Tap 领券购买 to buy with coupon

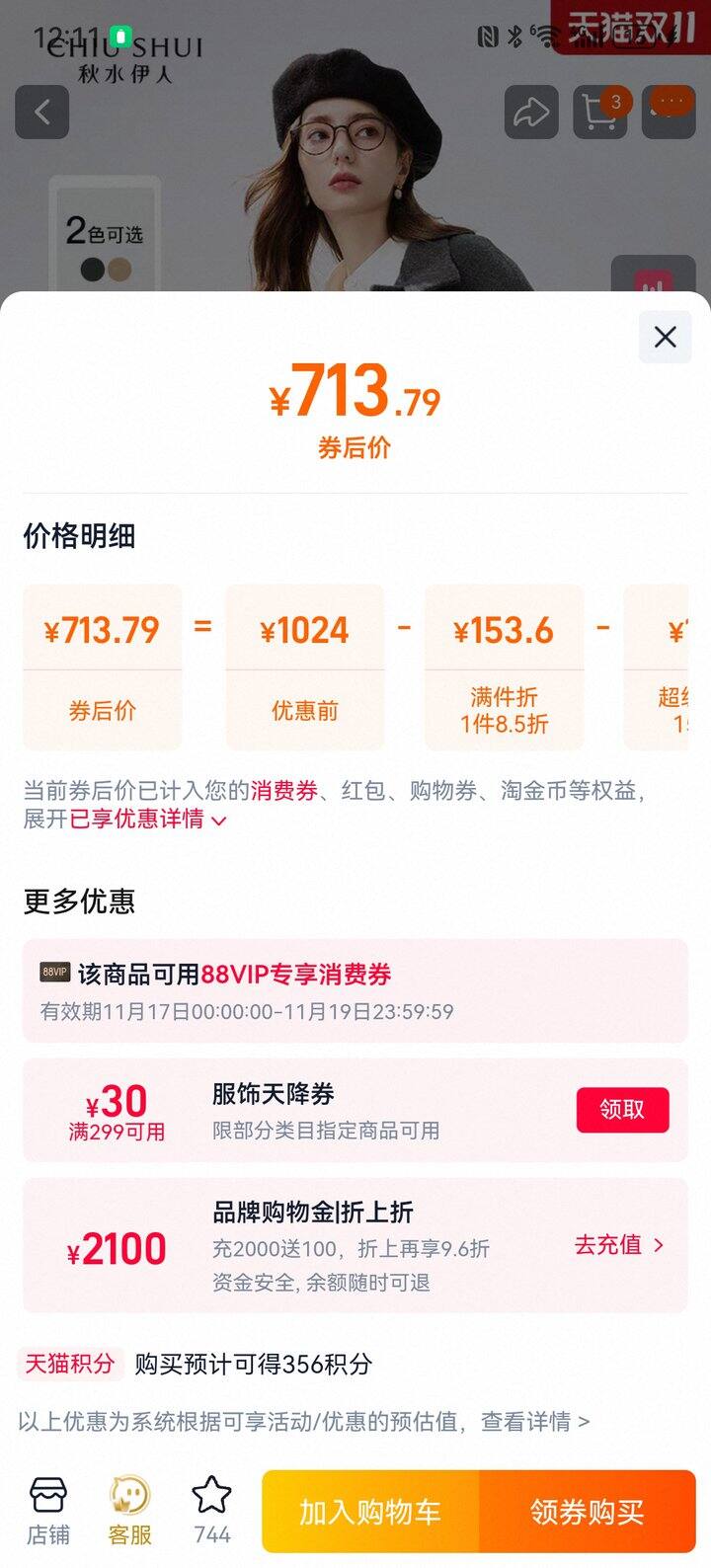pyautogui.click(x=588, y=1511)
